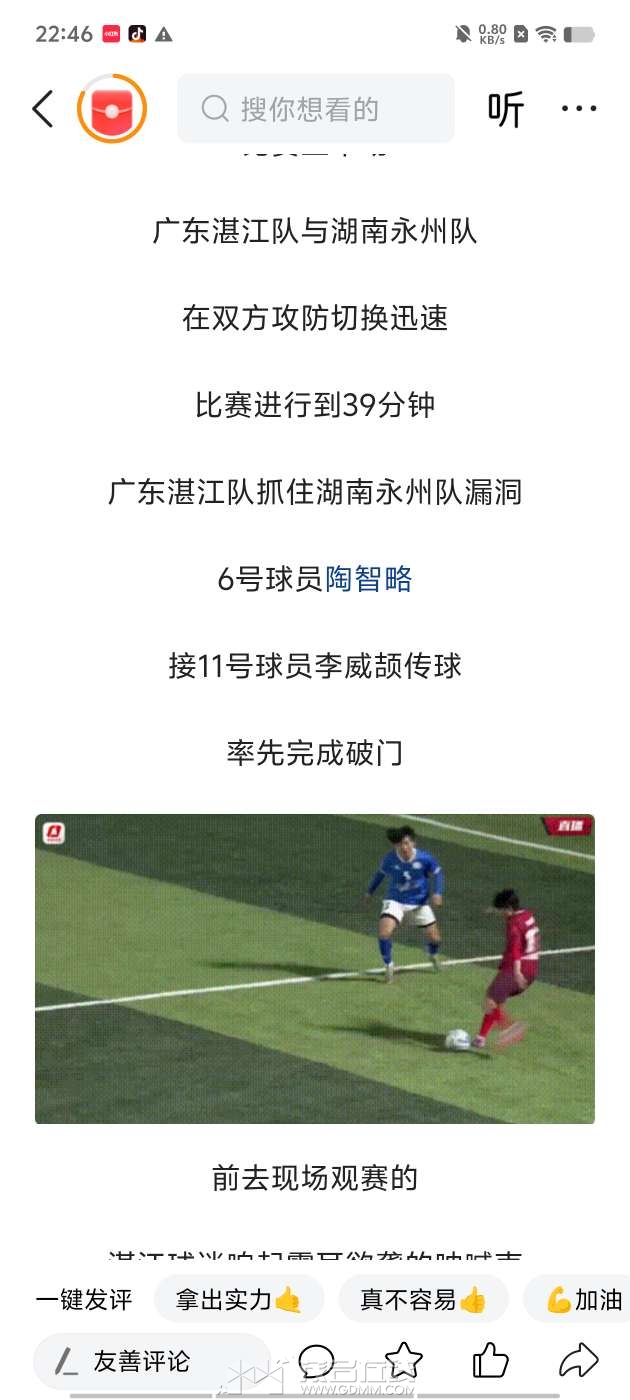
Task: Listen to article via 听 button
Action: point(505,109)
